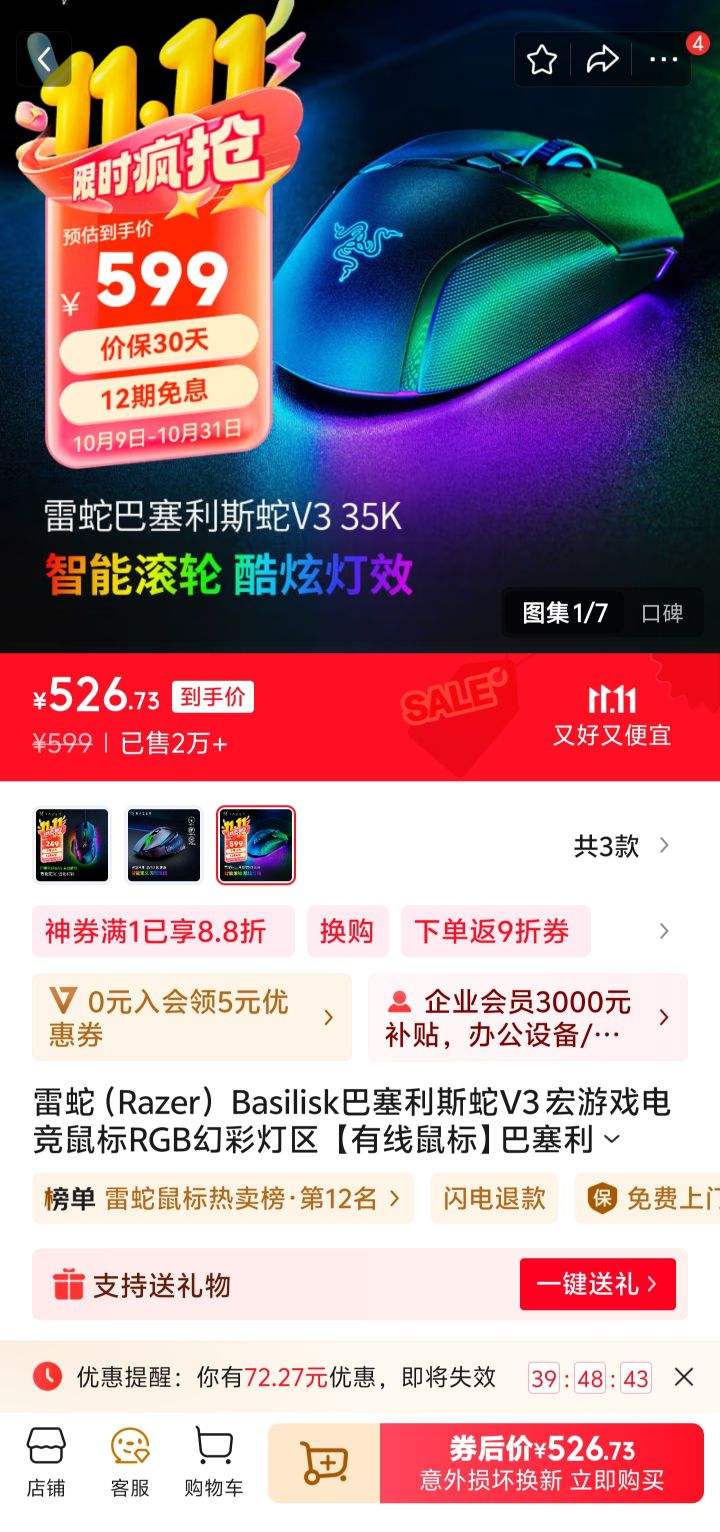Image resolution: width=720 pixels, height=1532 pixels.
Task: Dismiss the 优惠提醒 coupon reminder bar
Action: pos(684,1376)
